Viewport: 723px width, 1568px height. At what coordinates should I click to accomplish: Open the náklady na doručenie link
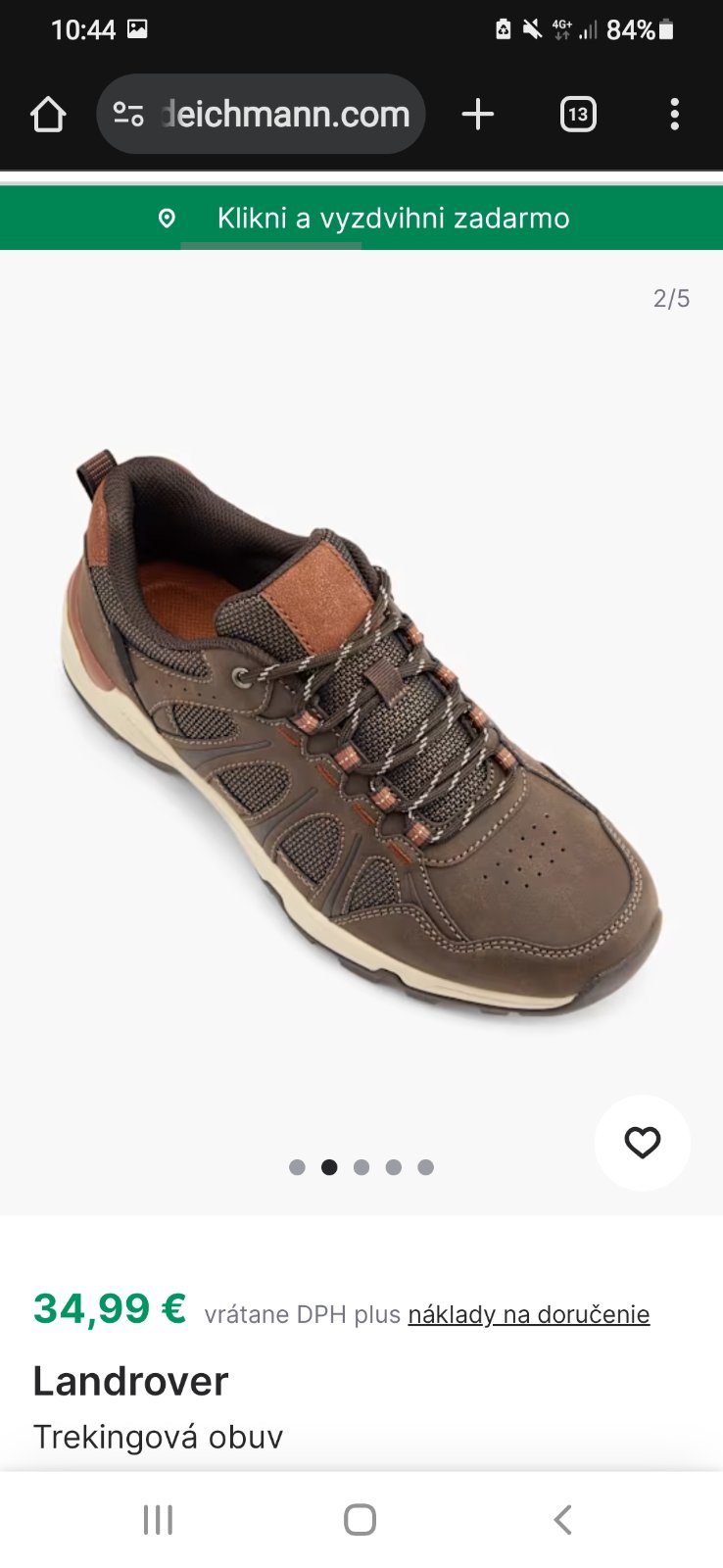coord(528,1314)
